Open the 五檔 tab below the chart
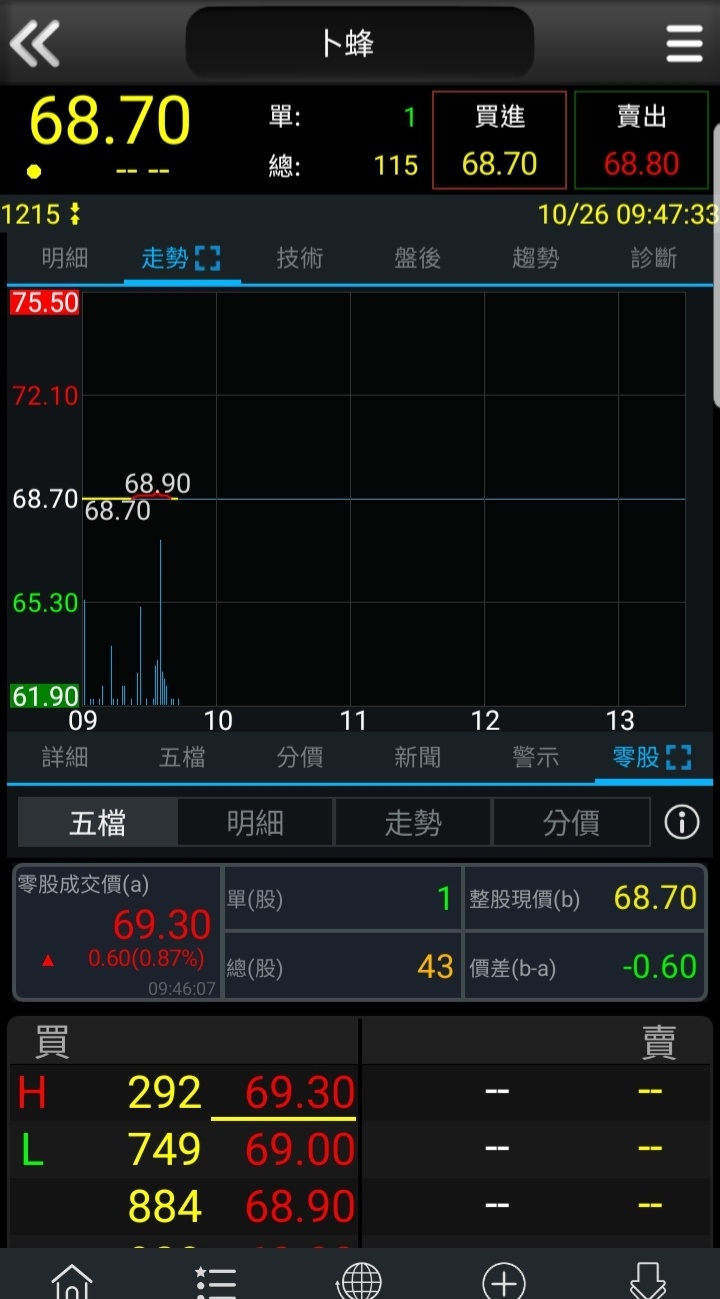This screenshot has height=1299, width=720. (x=182, y=757)
